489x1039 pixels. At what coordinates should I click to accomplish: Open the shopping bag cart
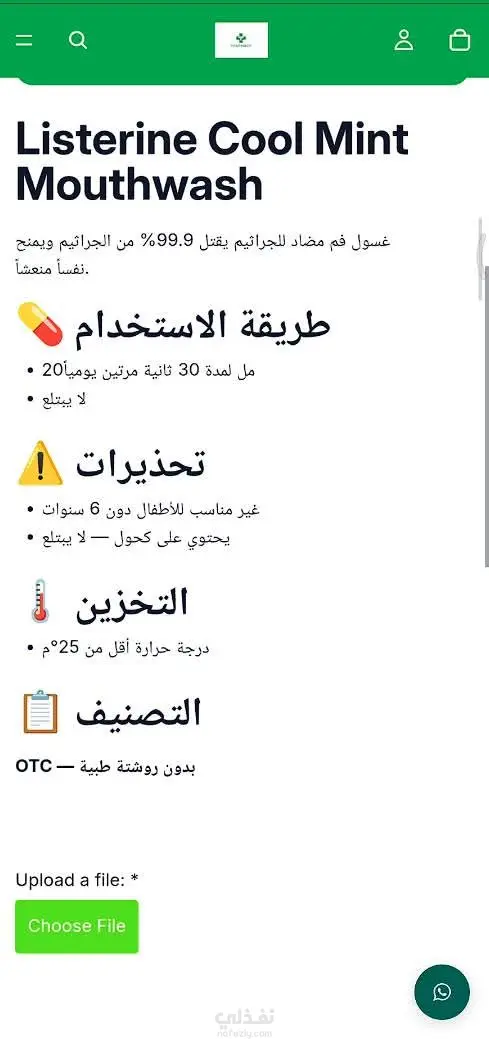click(460, 40)
